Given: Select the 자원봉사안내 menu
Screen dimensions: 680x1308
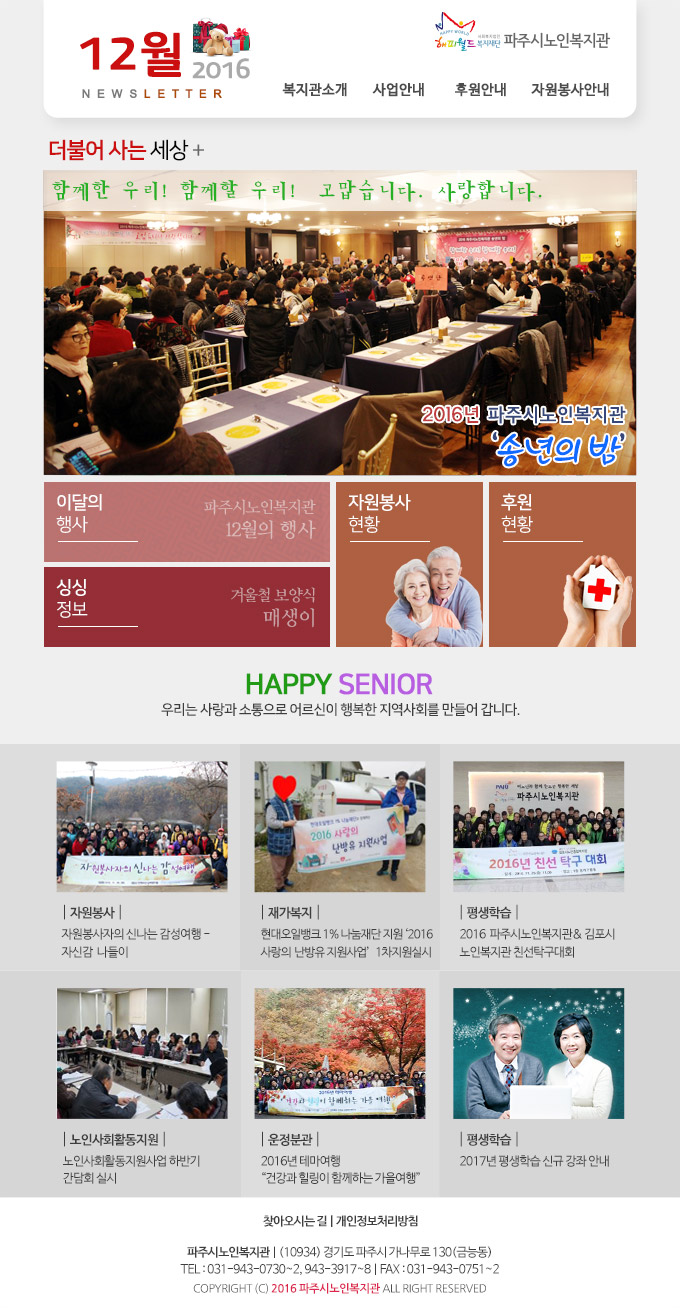Looking at the screenshot, I should [x=570, y=89].
